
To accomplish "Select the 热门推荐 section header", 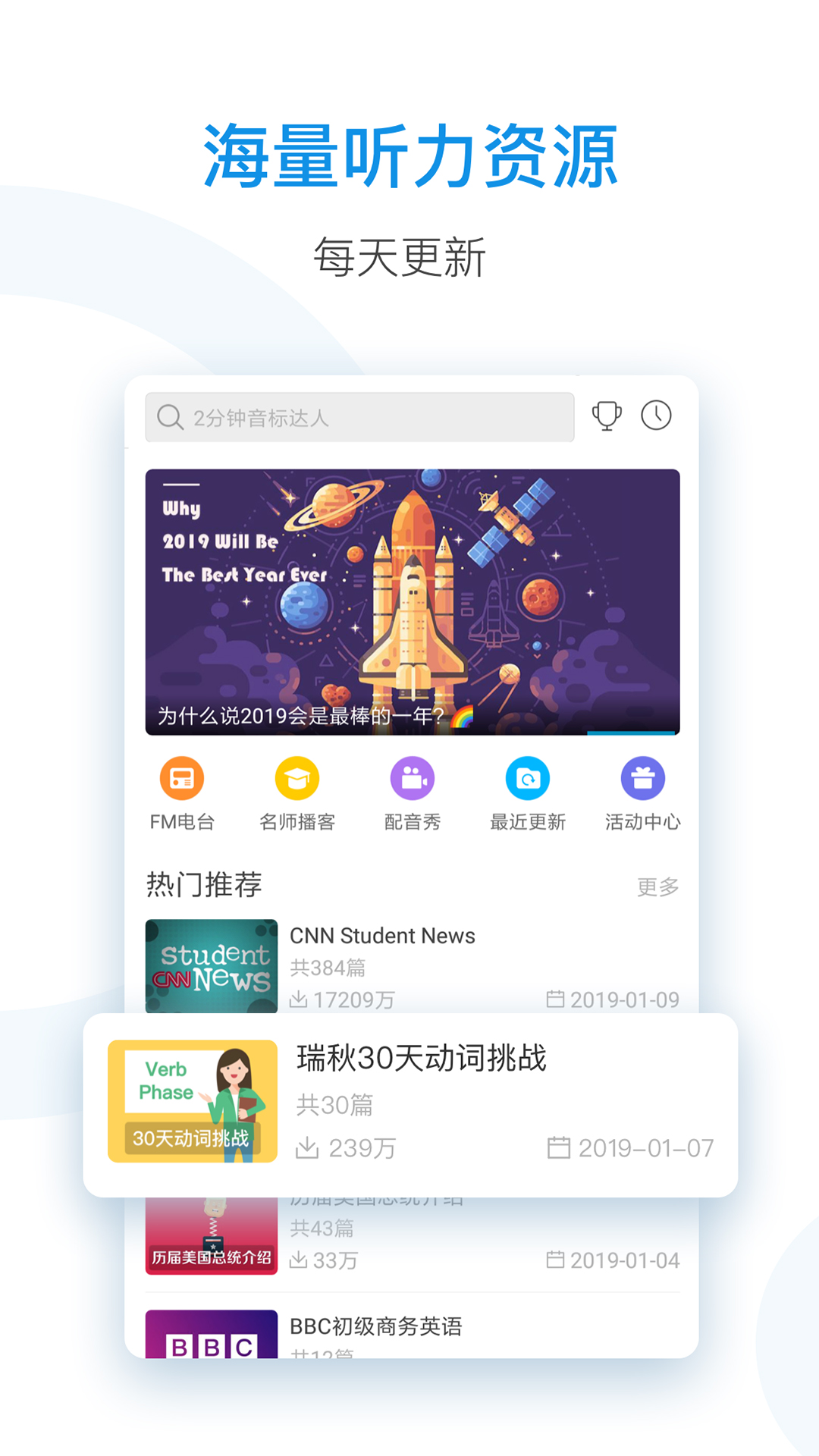I will click(x=203, y=883).
